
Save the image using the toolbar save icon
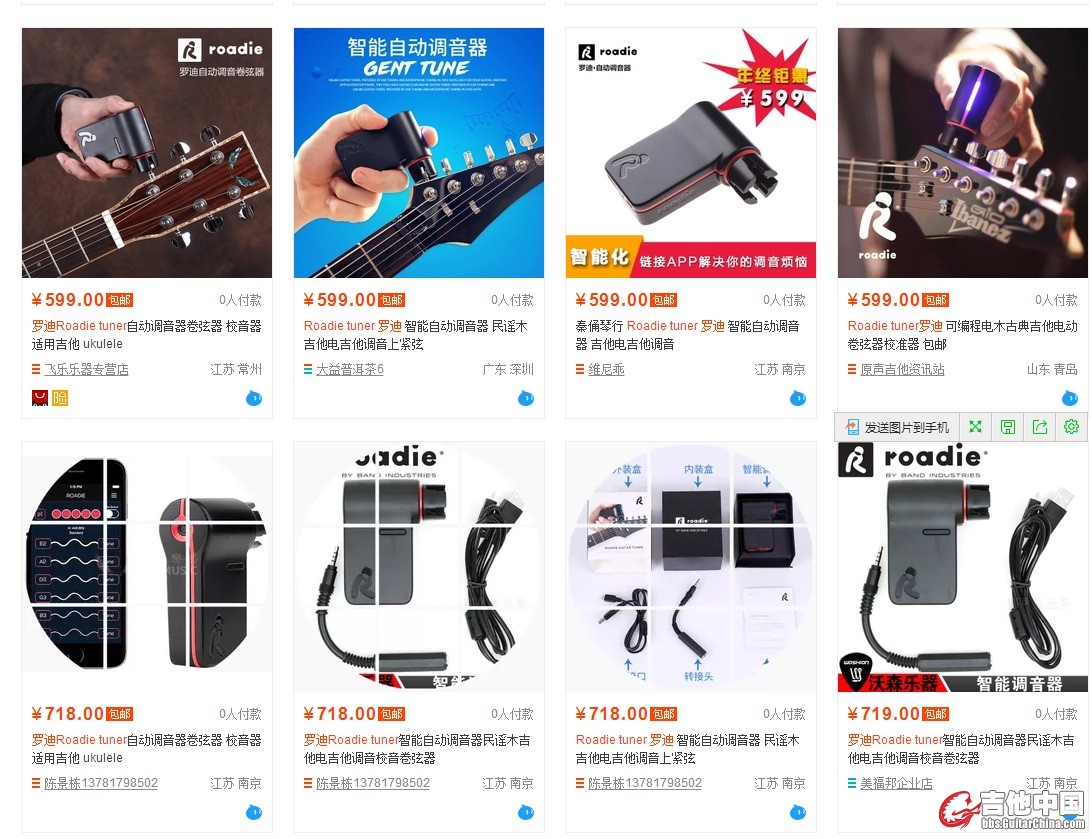1007,427
